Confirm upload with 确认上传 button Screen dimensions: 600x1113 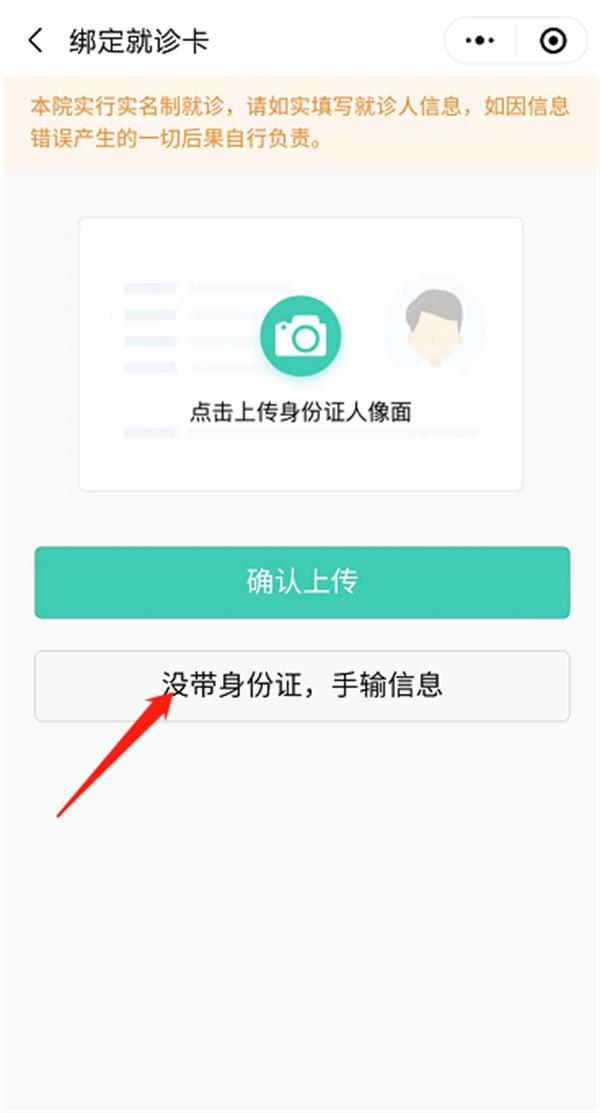302,582
